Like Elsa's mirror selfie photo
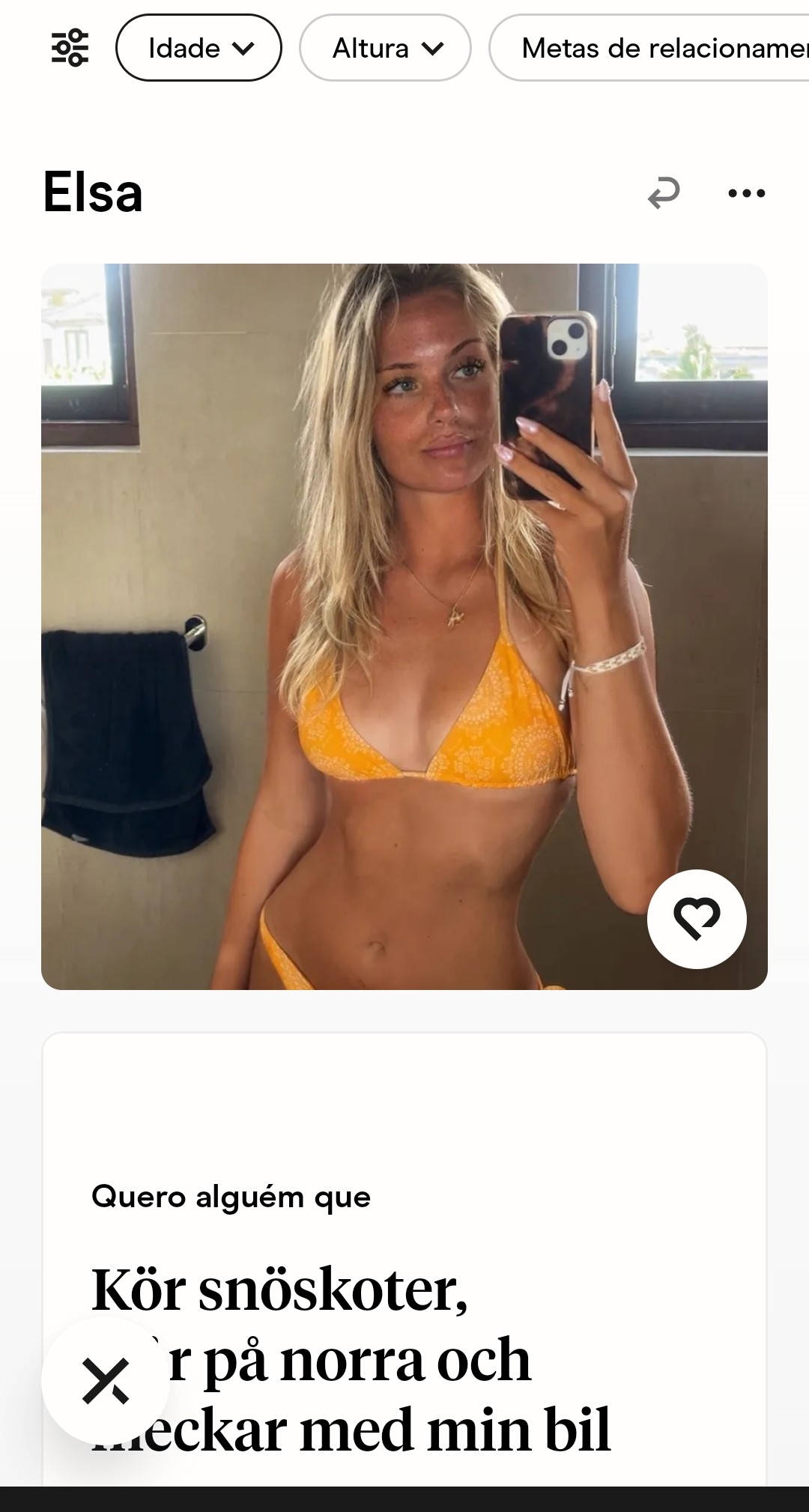 click(697, 918)
